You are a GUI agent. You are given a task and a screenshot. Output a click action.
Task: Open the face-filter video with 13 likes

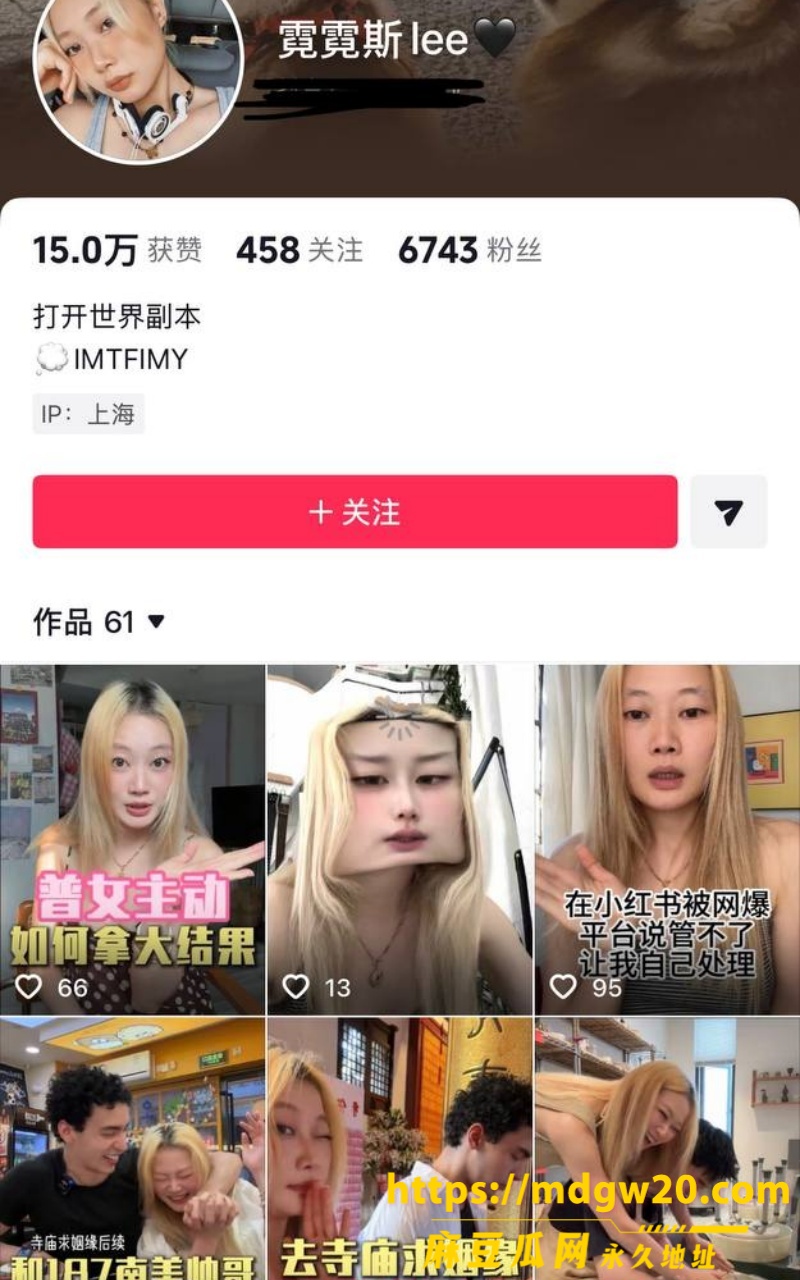pos(400,840)
